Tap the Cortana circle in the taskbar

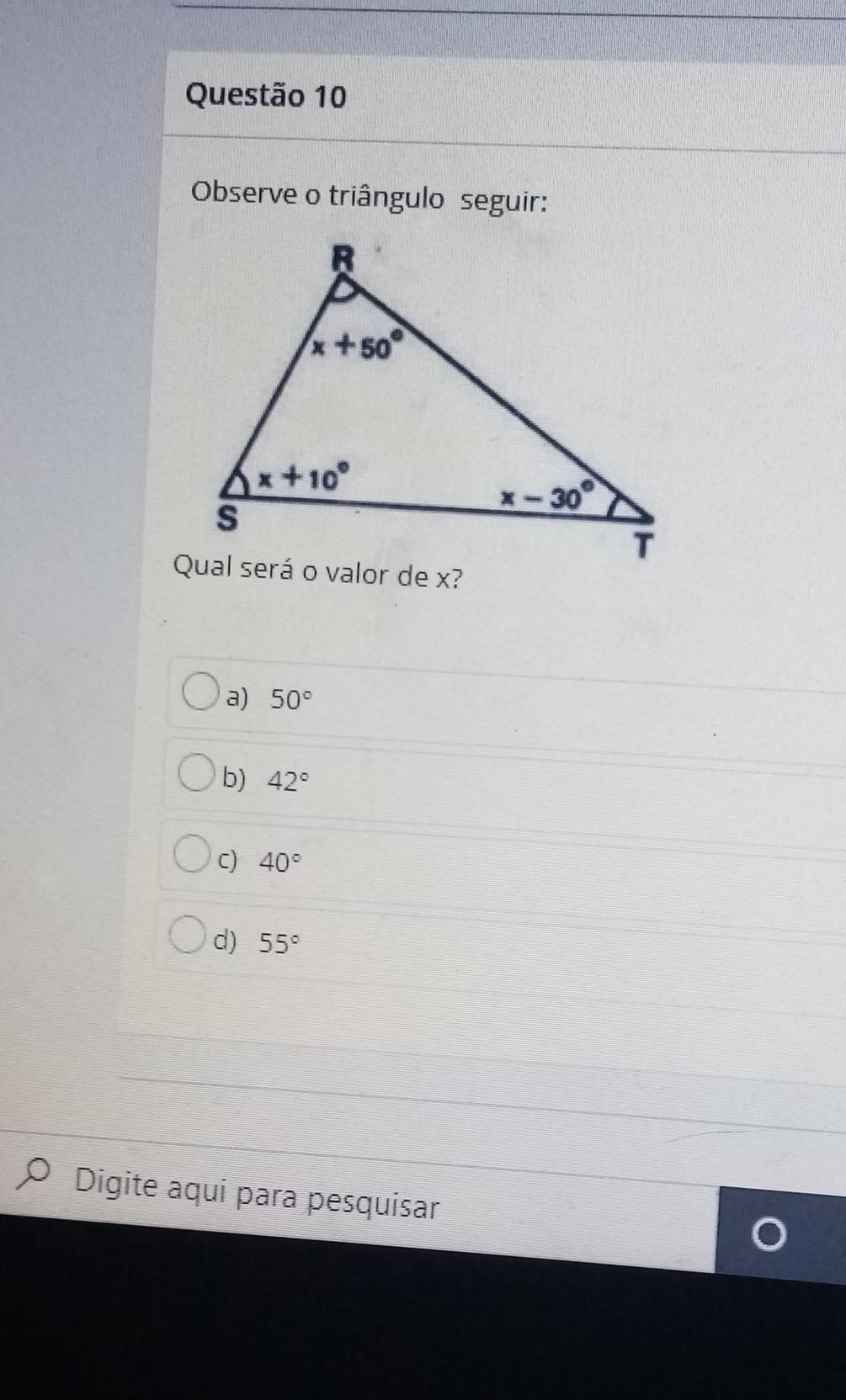[x=769, y=1235]
